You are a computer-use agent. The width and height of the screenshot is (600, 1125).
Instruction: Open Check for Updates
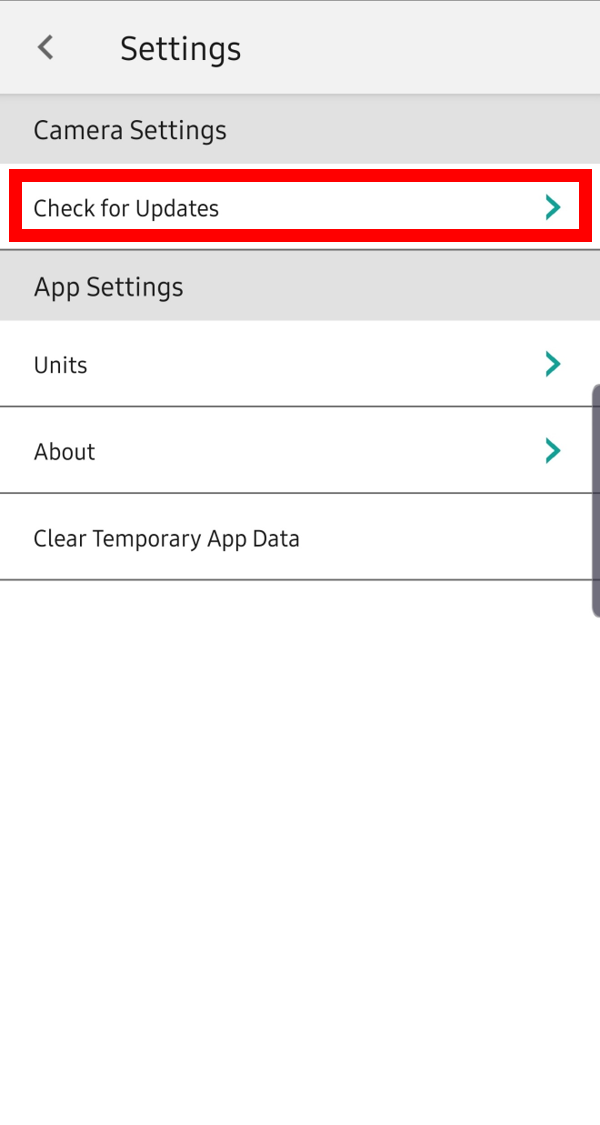300,208
